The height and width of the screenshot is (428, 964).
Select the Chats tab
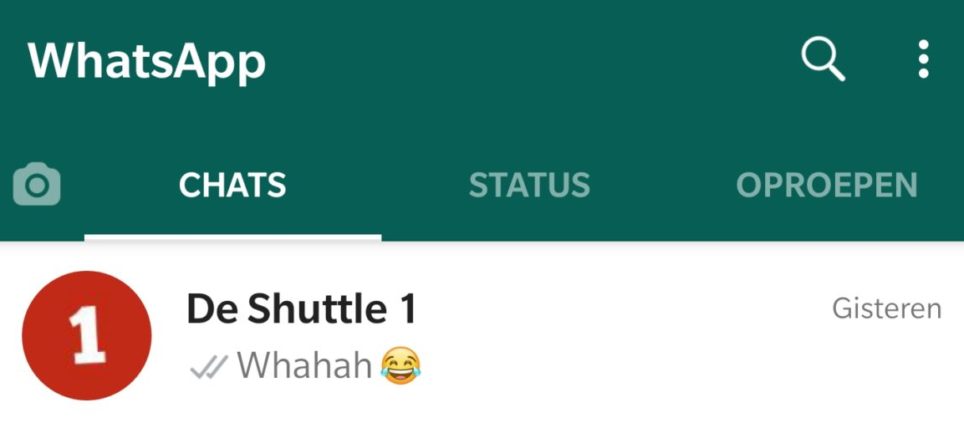[x=232, y=185]
